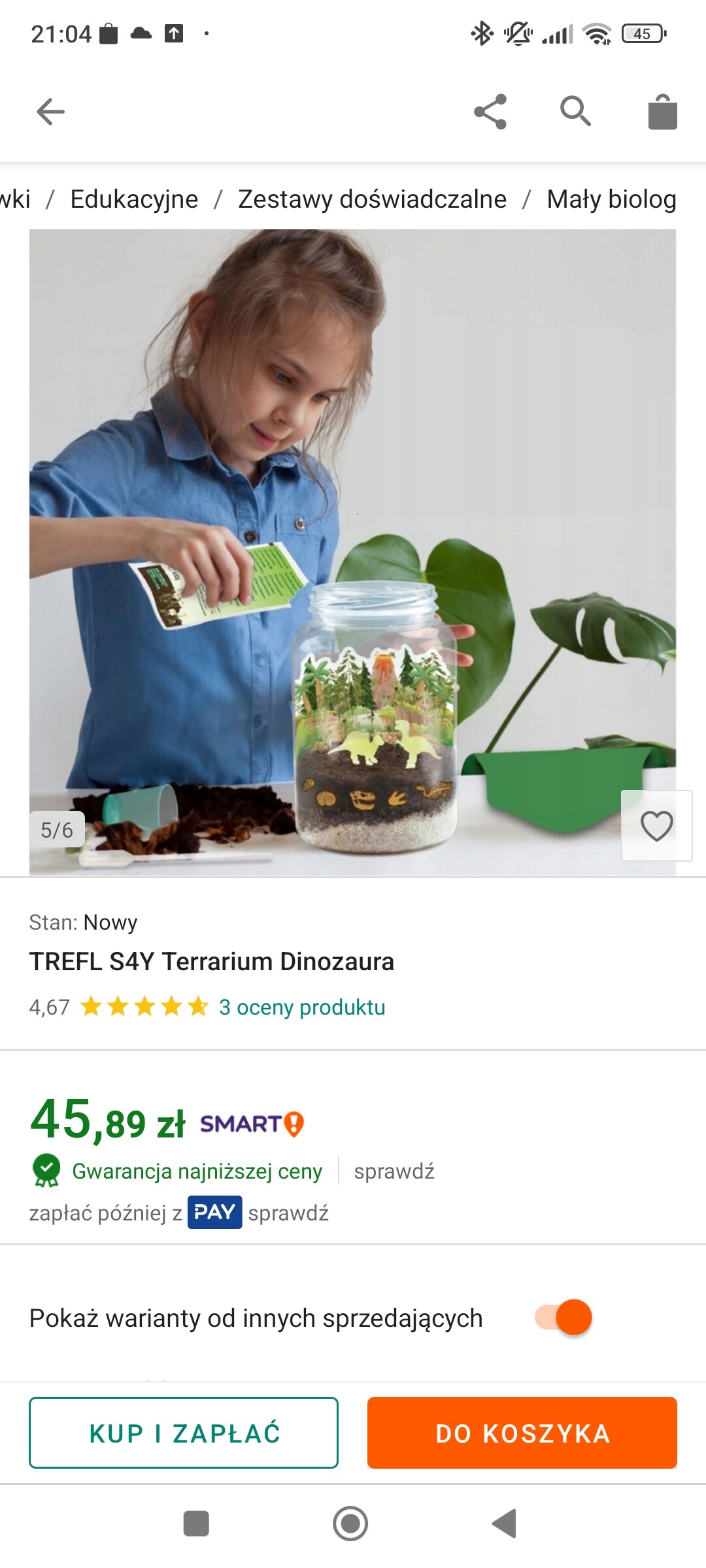Go back using the app bar arrow

50,112
